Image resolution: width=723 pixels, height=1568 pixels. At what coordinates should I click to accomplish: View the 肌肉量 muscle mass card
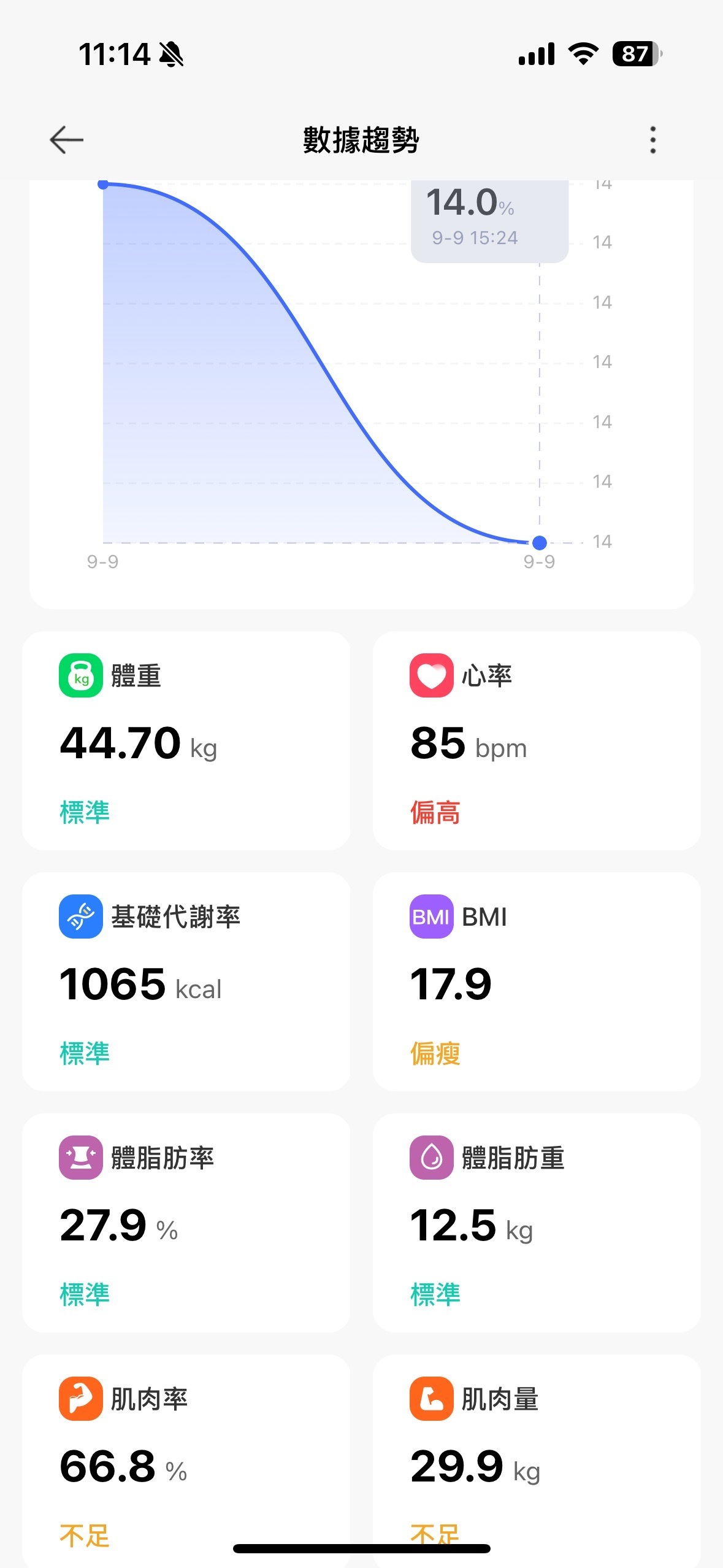(x=536, y=1460)
